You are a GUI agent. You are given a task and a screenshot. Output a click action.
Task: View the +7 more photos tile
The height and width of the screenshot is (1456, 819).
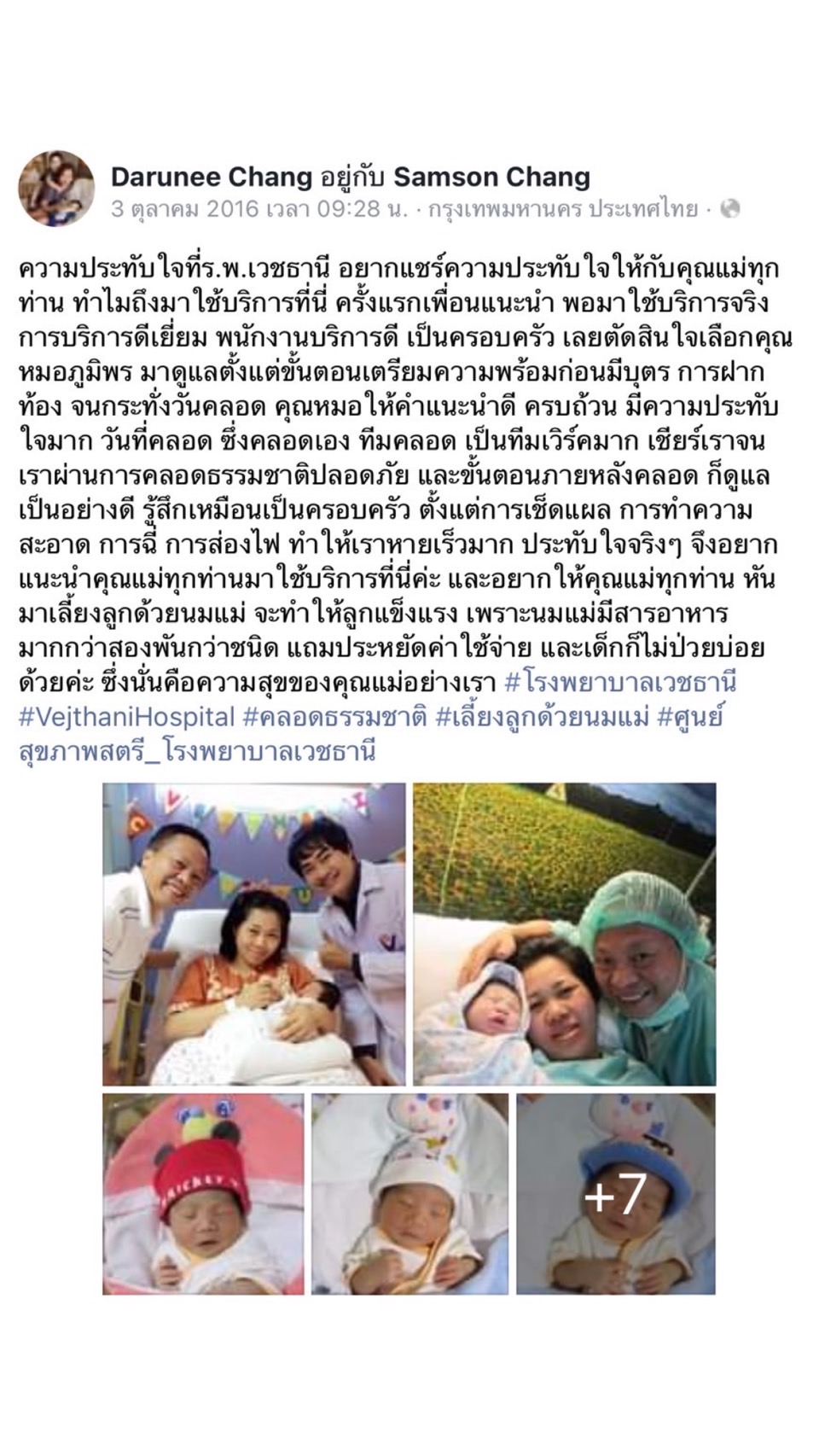616,1194
